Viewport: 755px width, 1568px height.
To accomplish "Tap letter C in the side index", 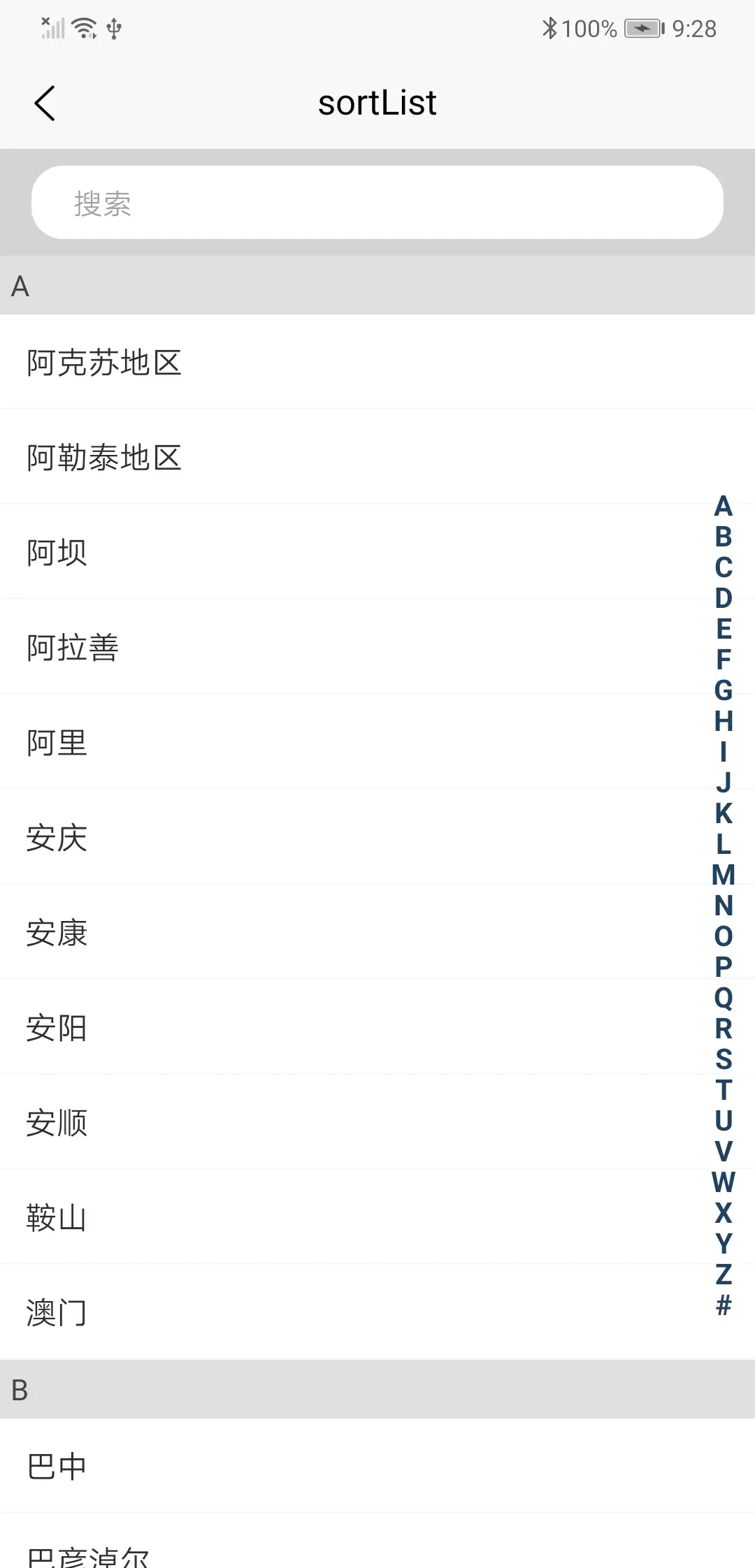I will point(724,567).
